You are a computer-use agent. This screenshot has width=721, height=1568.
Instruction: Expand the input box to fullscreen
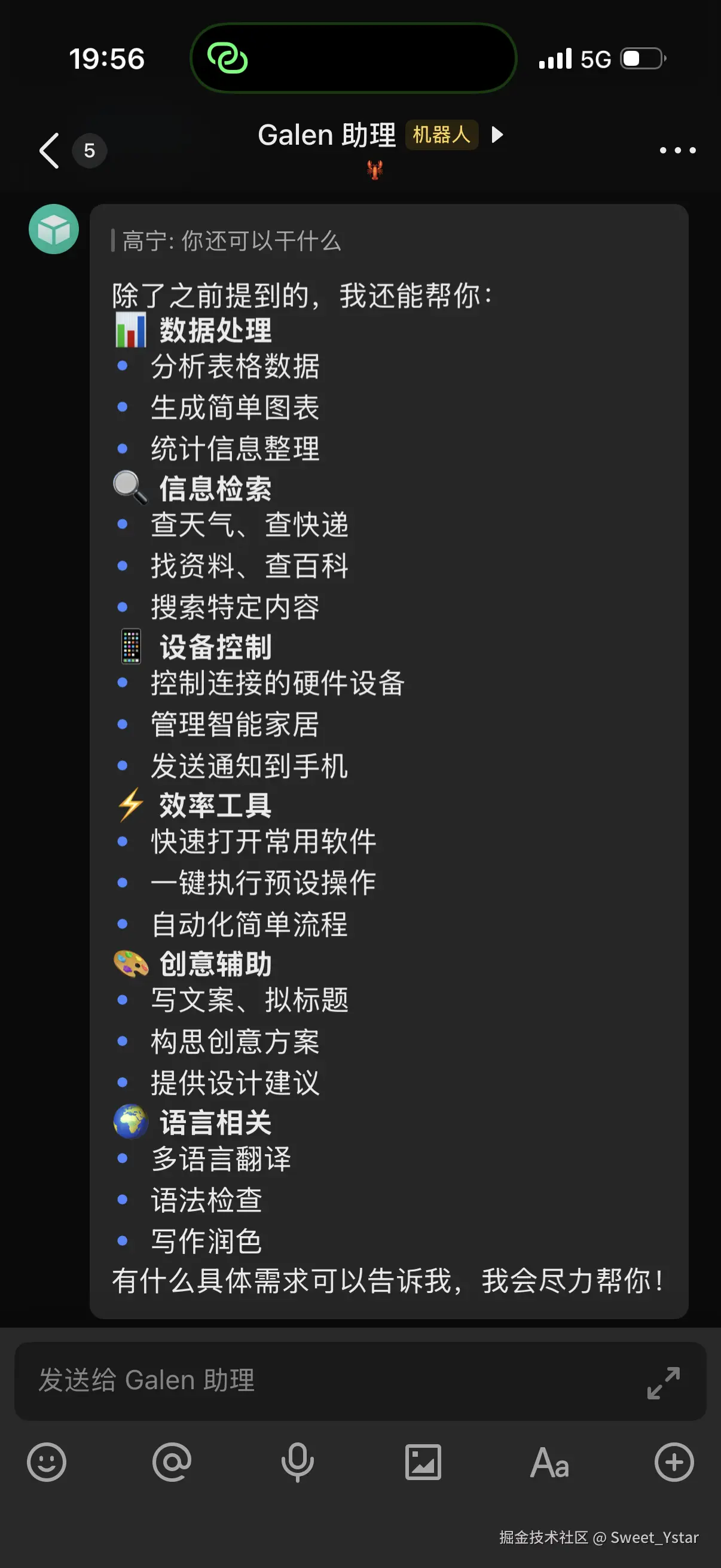tap(664, 1380)
